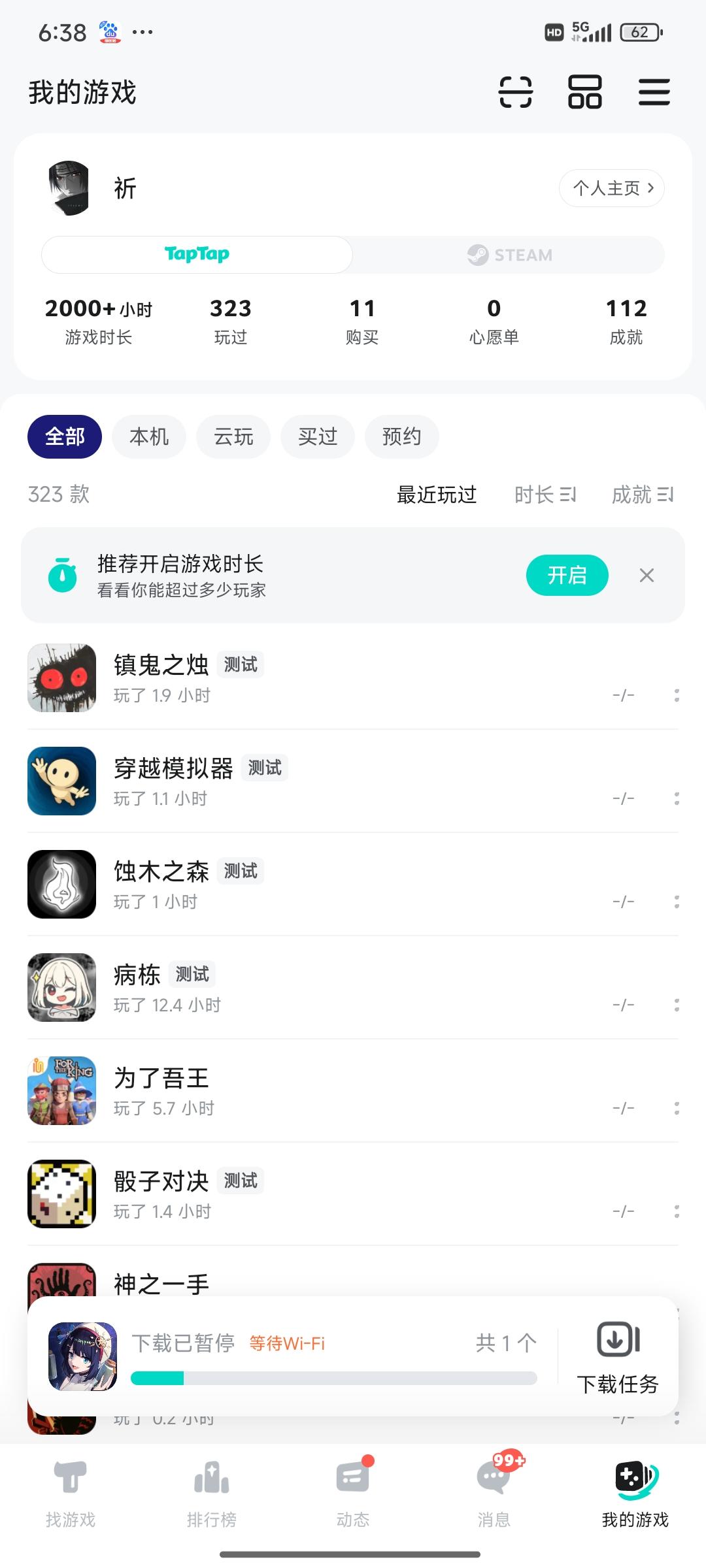This screenshot has height=1568, width=706.
Task: Switch to the grid layout view
Action: pos(584,93)
